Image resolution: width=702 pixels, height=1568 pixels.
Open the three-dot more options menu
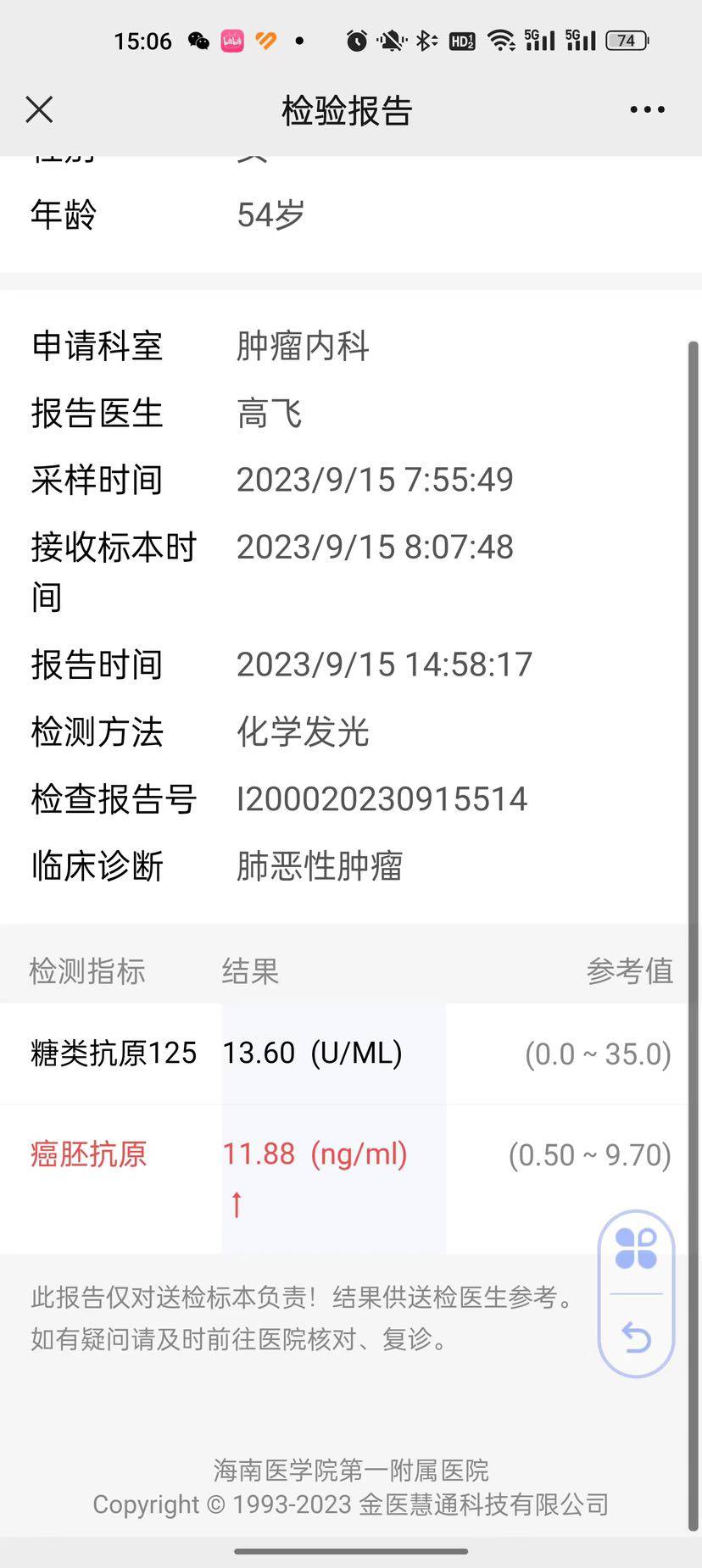tap(647, 109)
